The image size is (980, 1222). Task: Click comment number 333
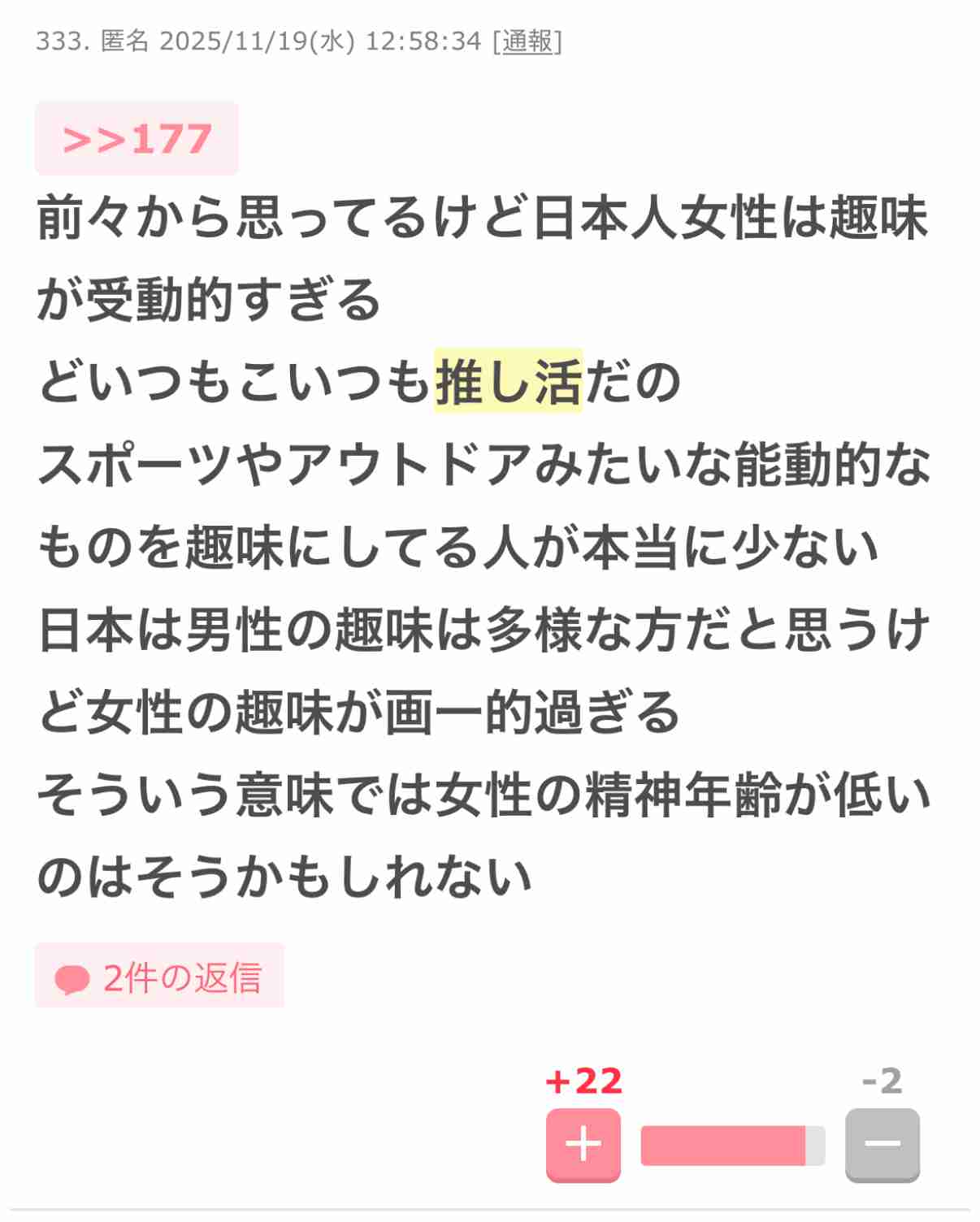(x=59, y=42)
